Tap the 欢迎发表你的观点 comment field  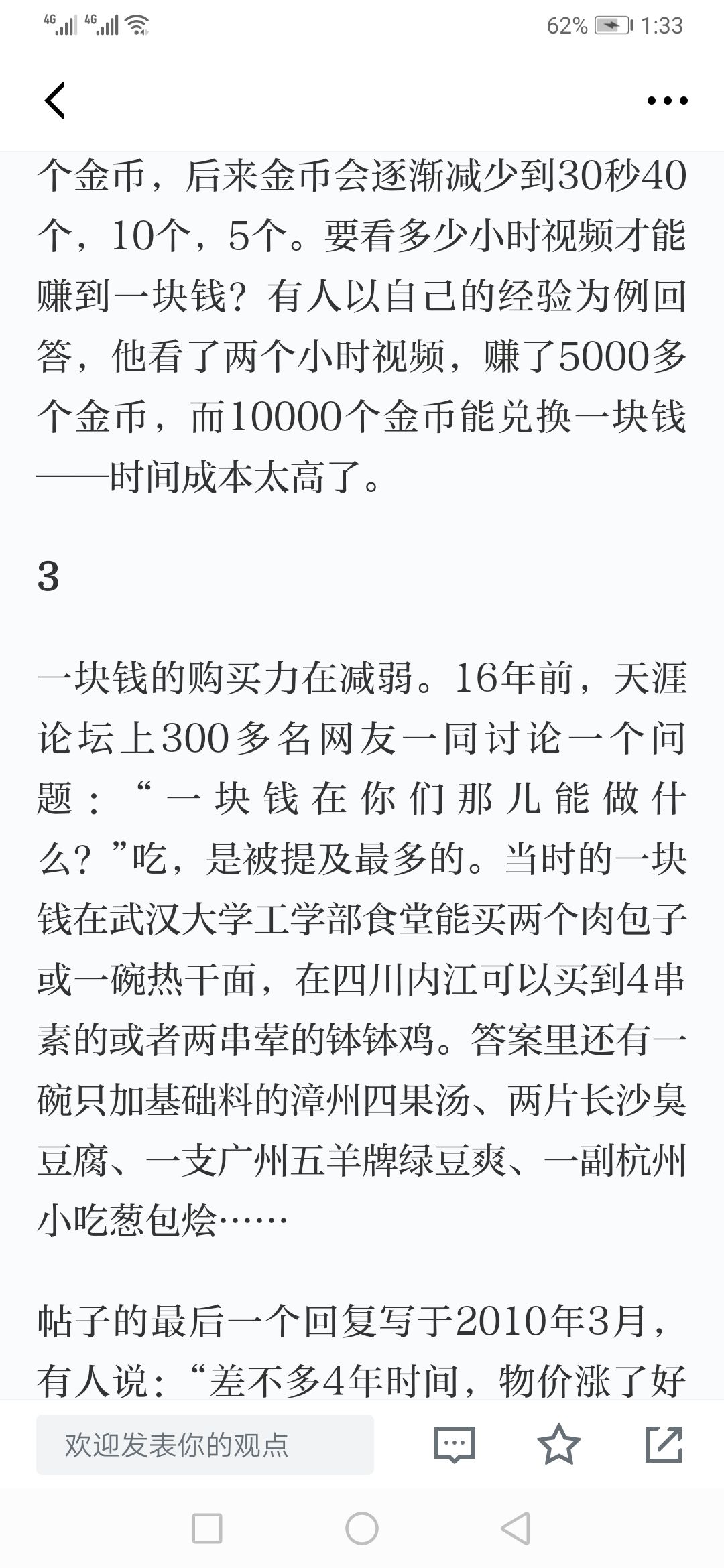(205, 1444)
